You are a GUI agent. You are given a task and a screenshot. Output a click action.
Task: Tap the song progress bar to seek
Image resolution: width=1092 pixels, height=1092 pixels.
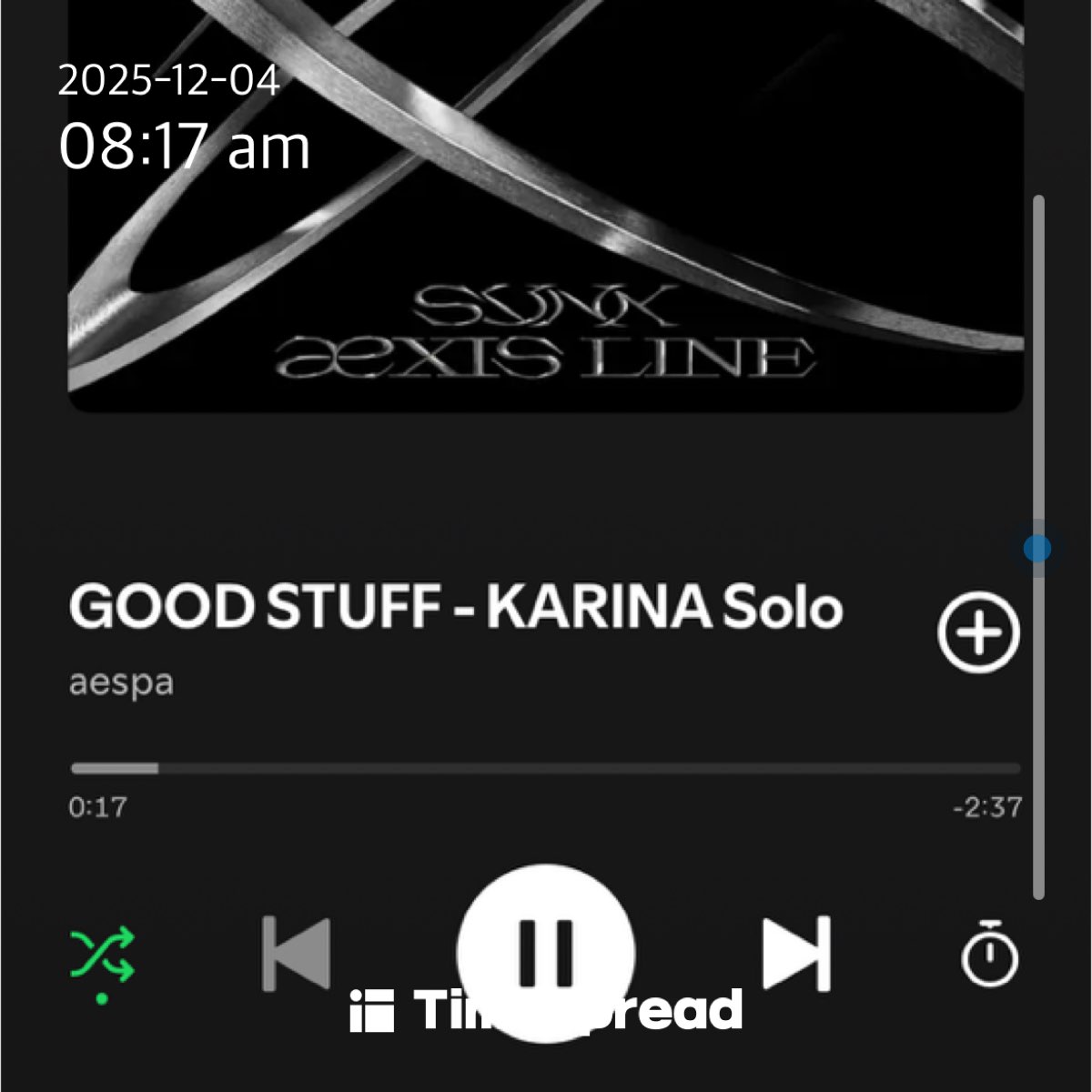[546, 769]
